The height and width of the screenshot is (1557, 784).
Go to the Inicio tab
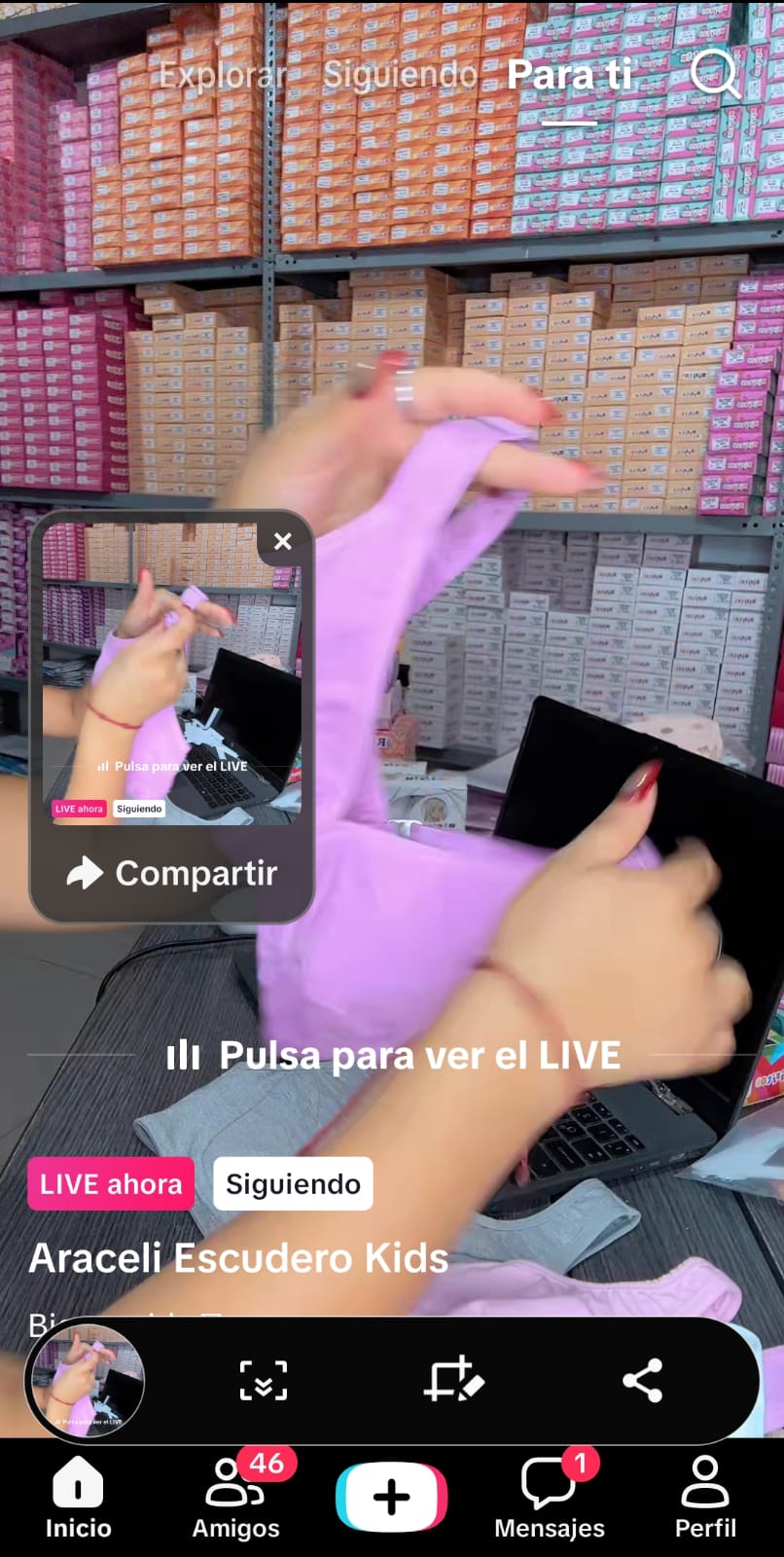click(x=78, y=1499)
